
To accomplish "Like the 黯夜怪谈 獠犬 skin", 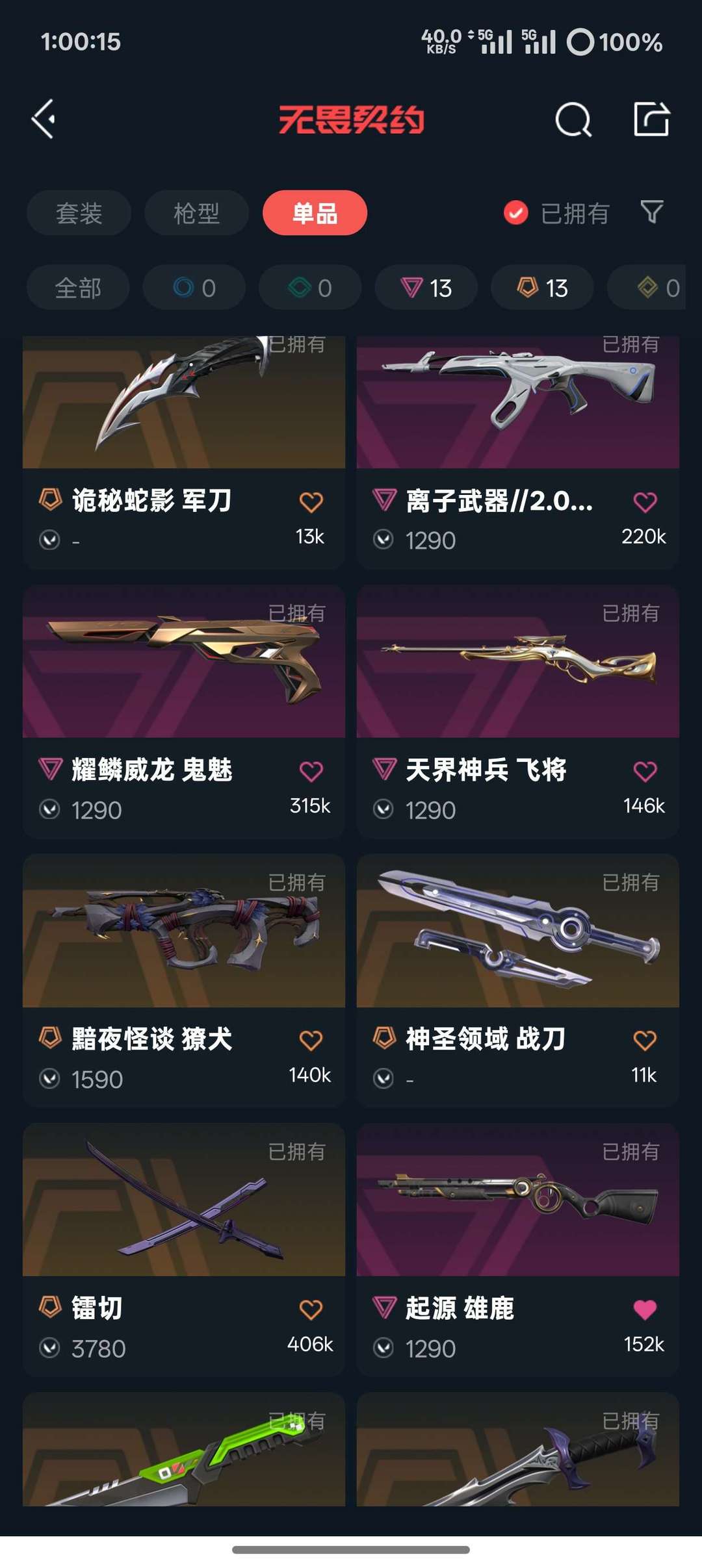I will [x=311, y=1041].
